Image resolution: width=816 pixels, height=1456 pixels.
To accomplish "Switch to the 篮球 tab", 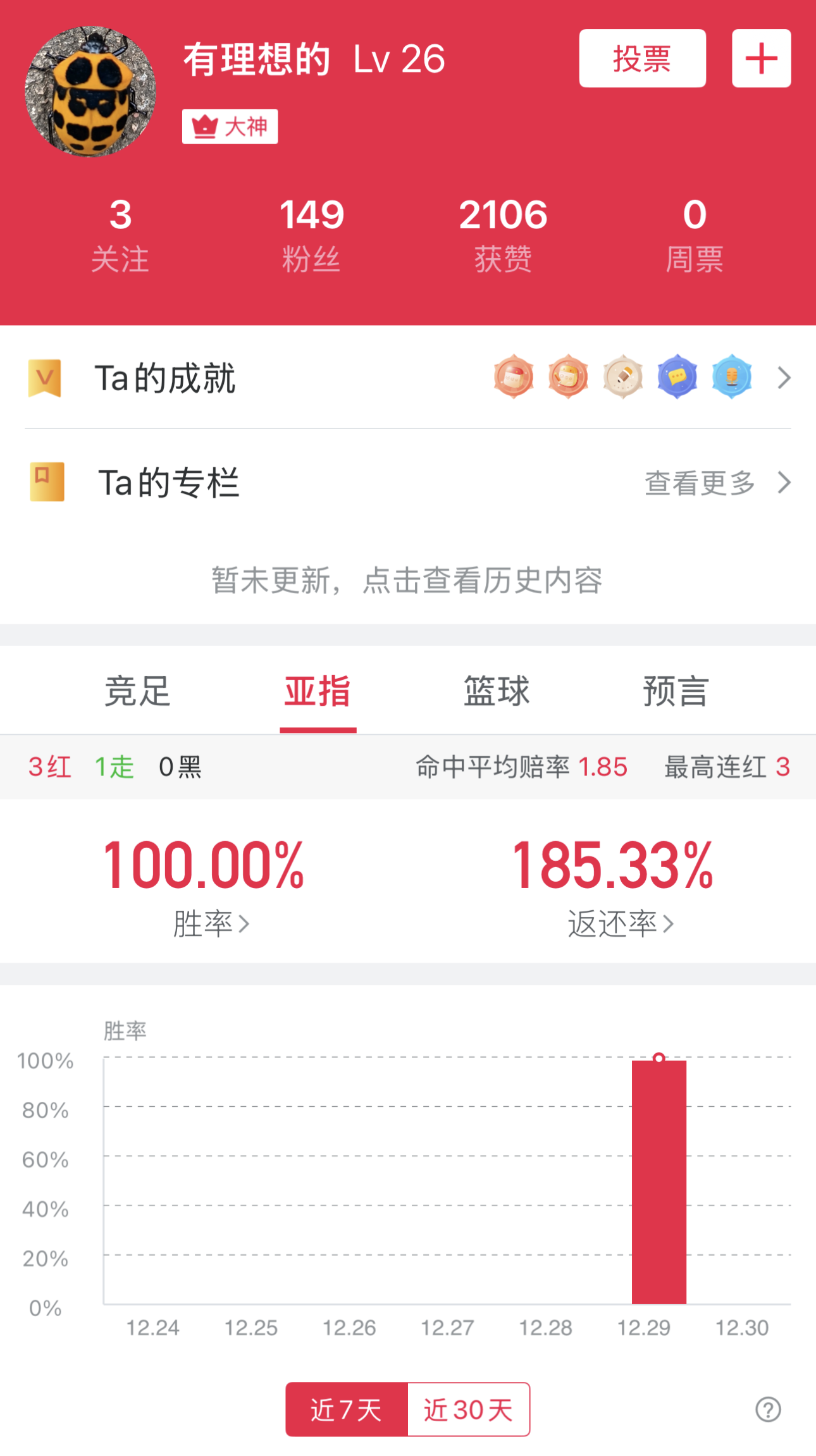I will click(x=497, y=691).
